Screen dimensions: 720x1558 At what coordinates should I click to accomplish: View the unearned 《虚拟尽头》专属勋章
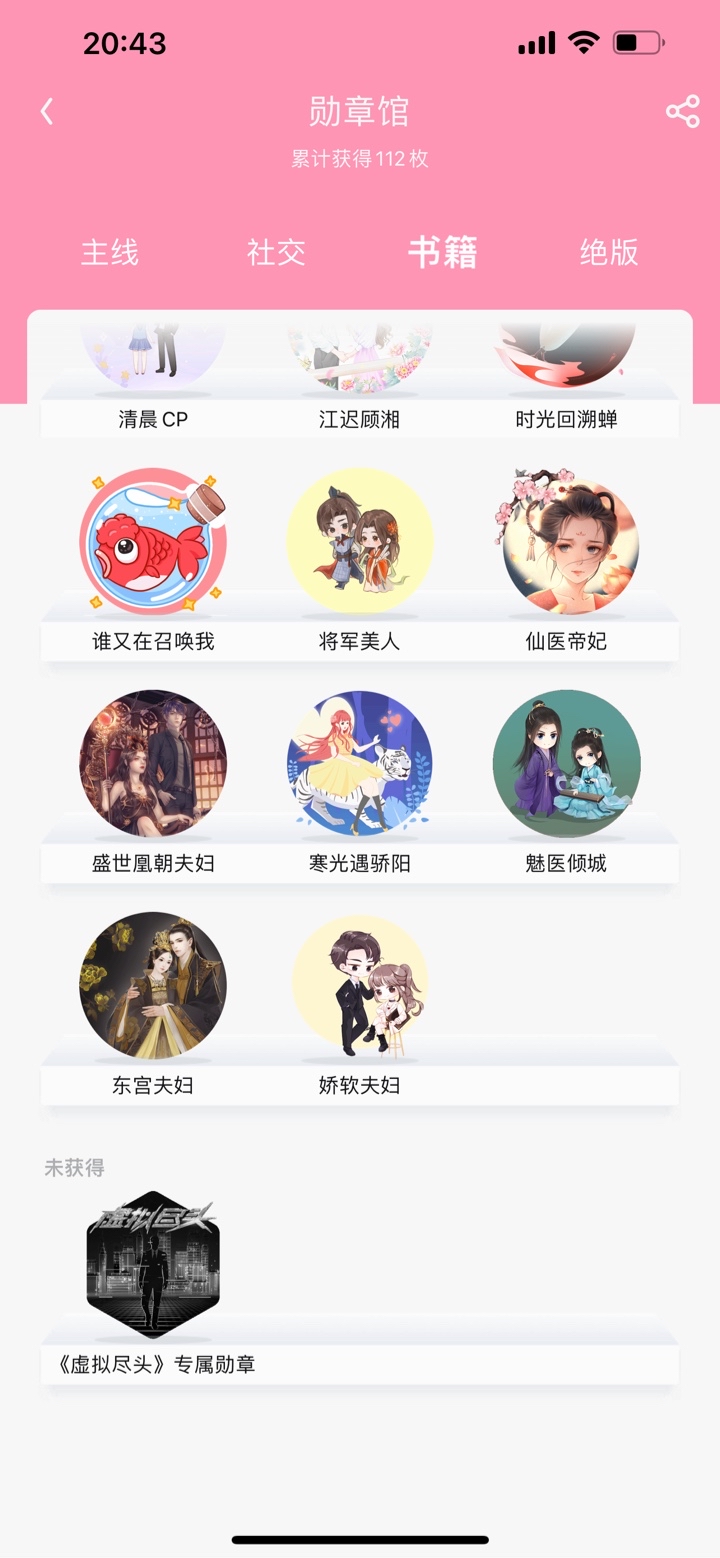[x=153, y=1265]
